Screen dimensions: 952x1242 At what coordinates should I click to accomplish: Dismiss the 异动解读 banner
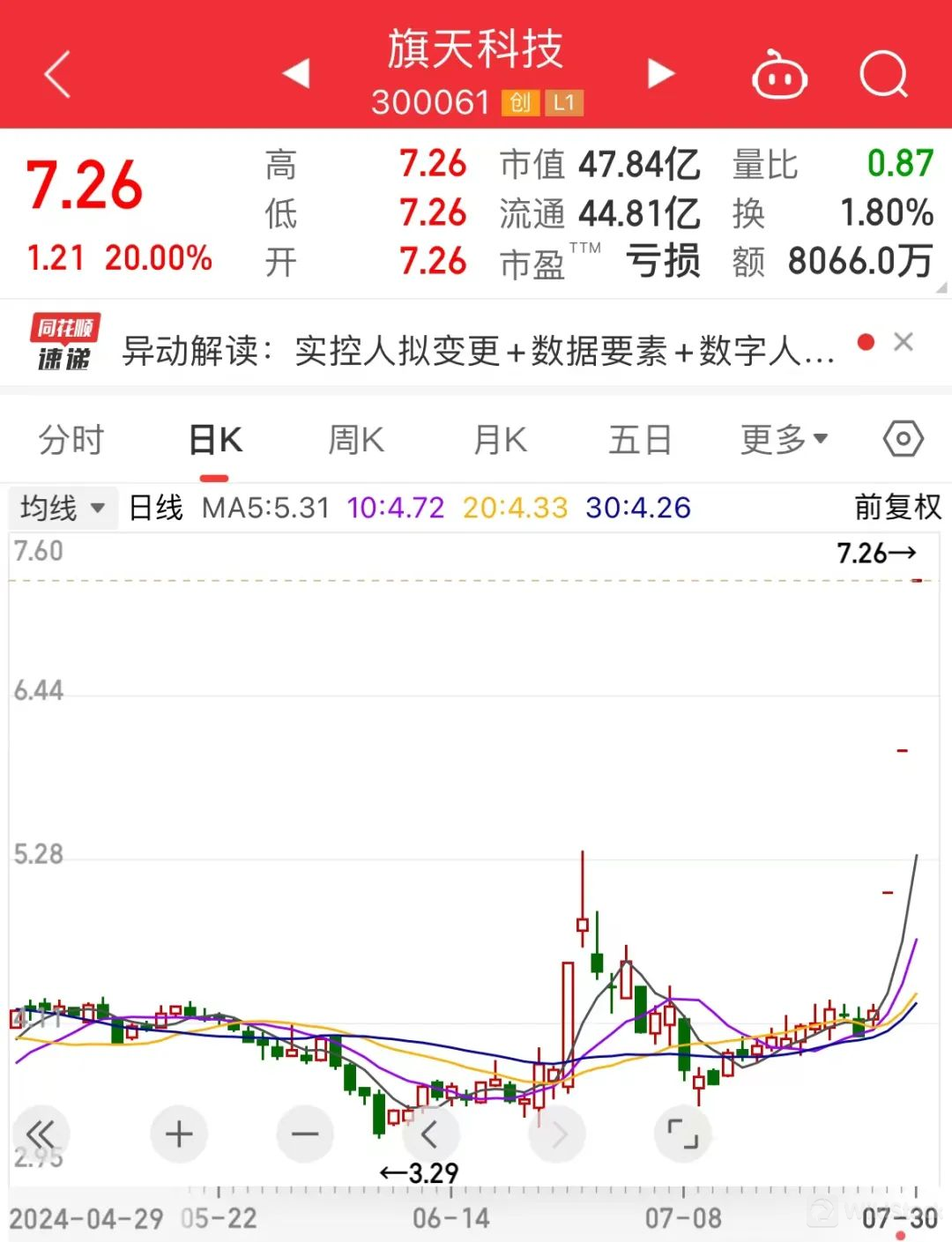(x=904, y=342)
